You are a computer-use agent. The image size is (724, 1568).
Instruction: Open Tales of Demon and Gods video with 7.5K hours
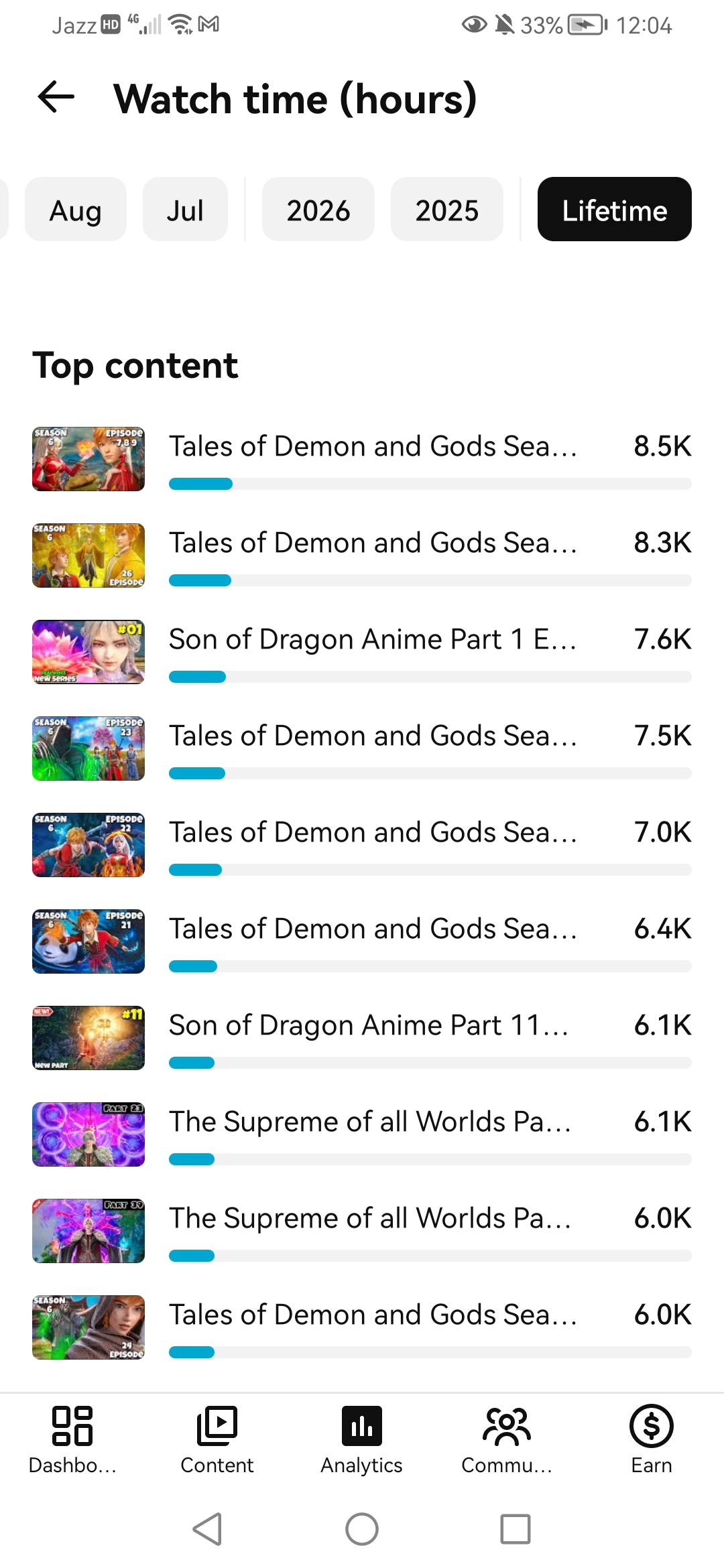(362, 748)
